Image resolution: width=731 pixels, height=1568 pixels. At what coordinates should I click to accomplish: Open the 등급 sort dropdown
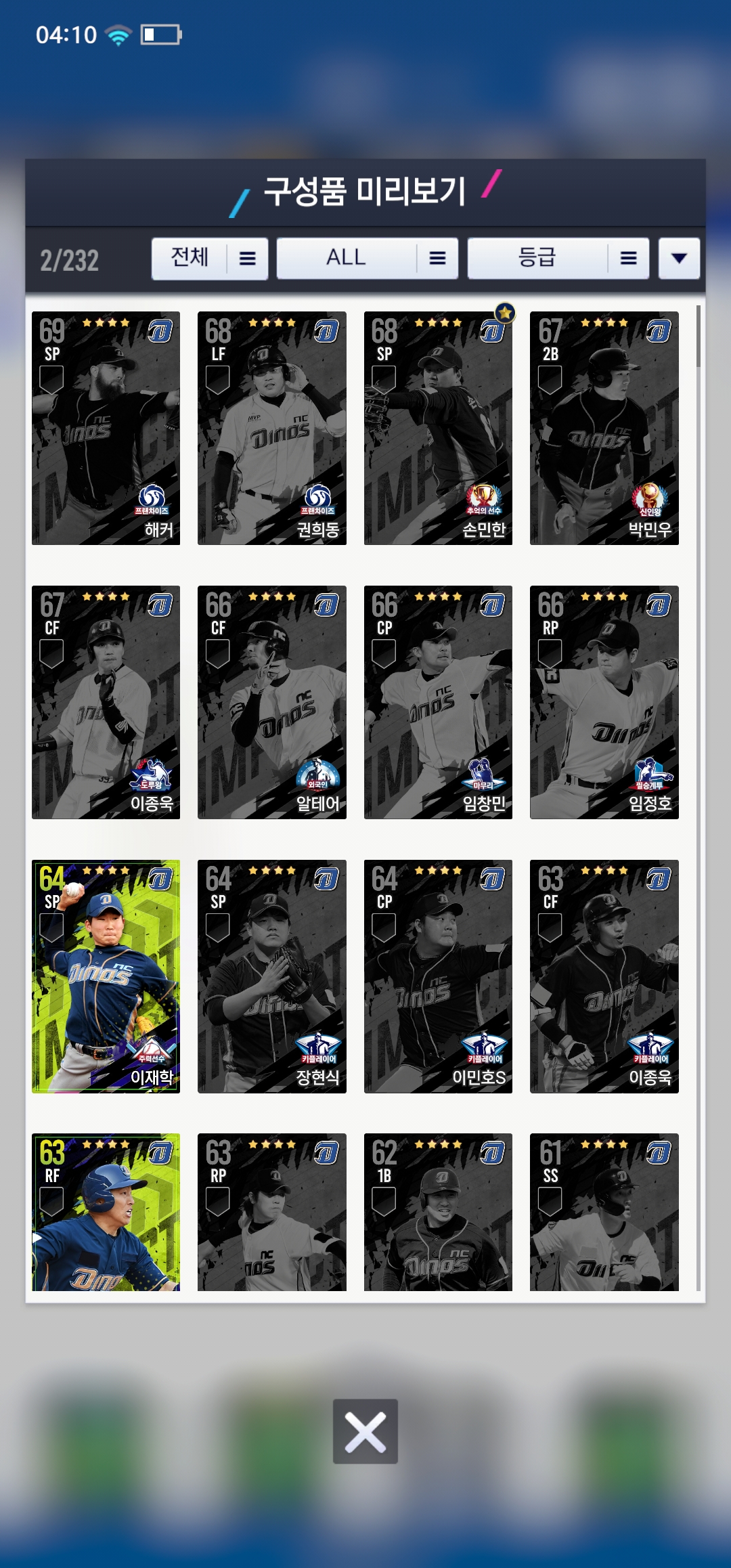click(558, 258)
